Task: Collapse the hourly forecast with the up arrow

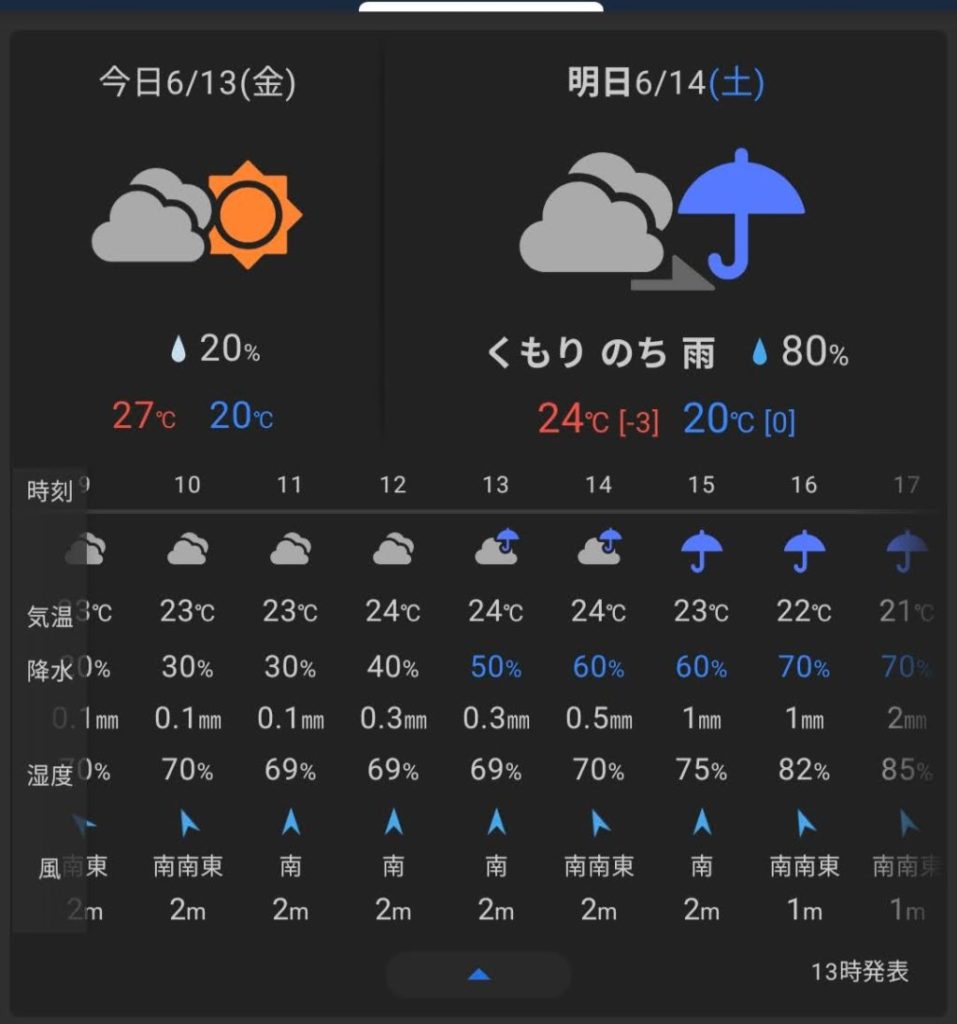Action: click(479, 974)
